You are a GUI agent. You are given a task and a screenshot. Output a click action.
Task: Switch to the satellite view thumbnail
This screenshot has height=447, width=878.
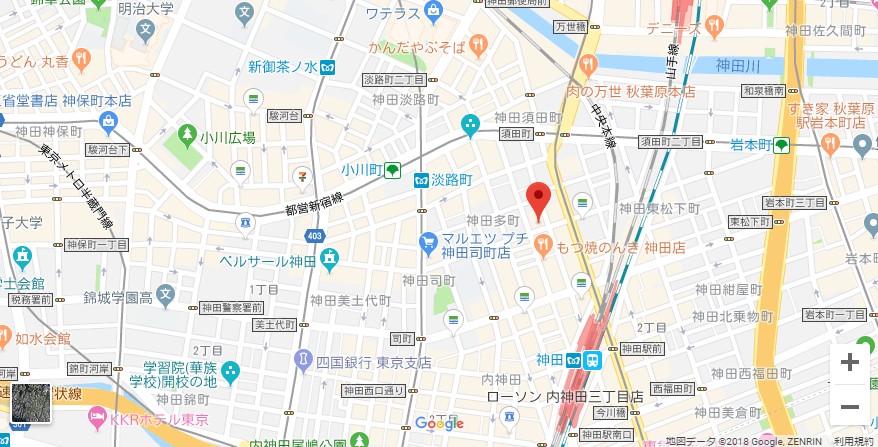pos(28,404)
